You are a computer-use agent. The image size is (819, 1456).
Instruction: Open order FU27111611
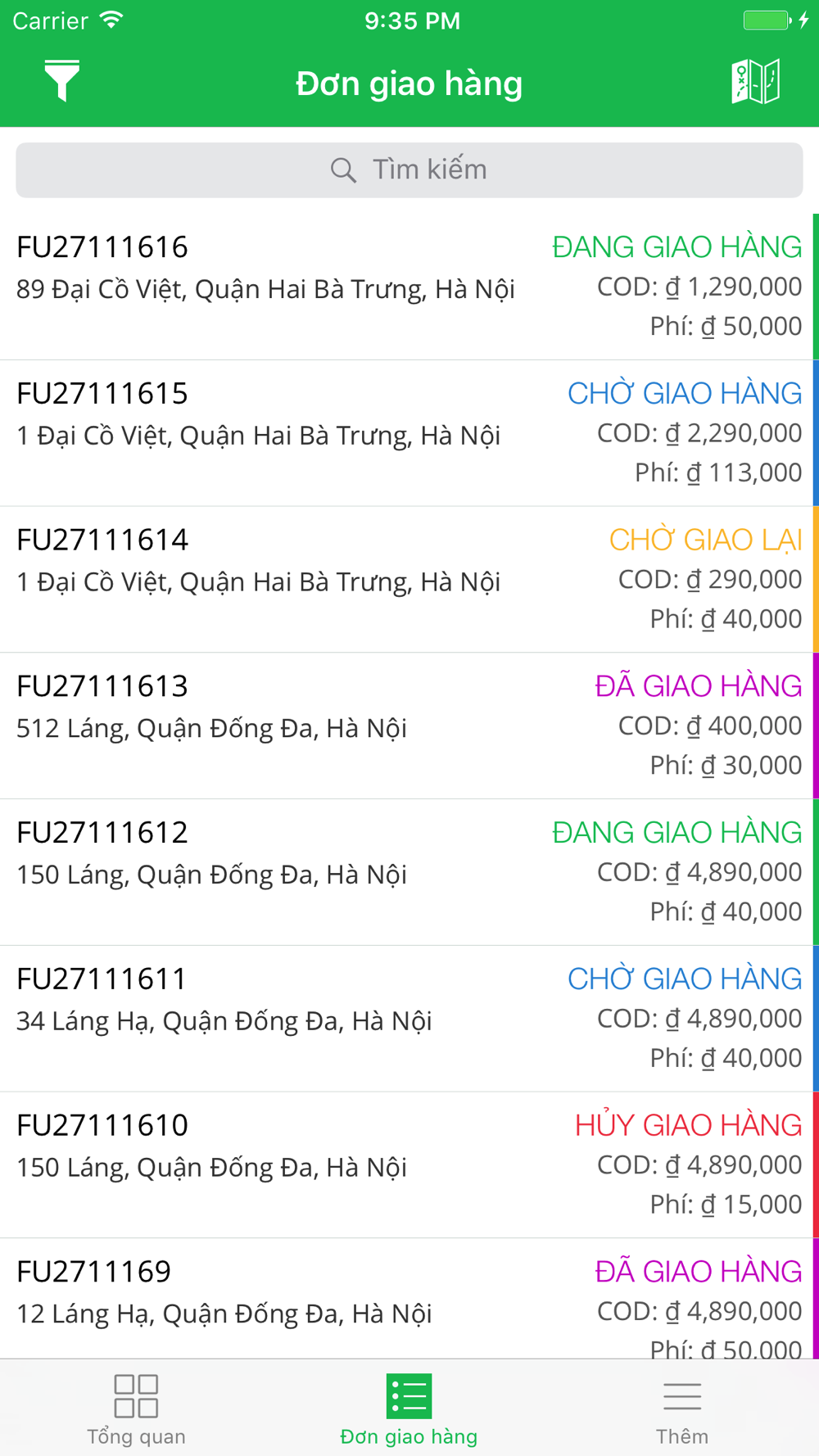[409, 1020]
